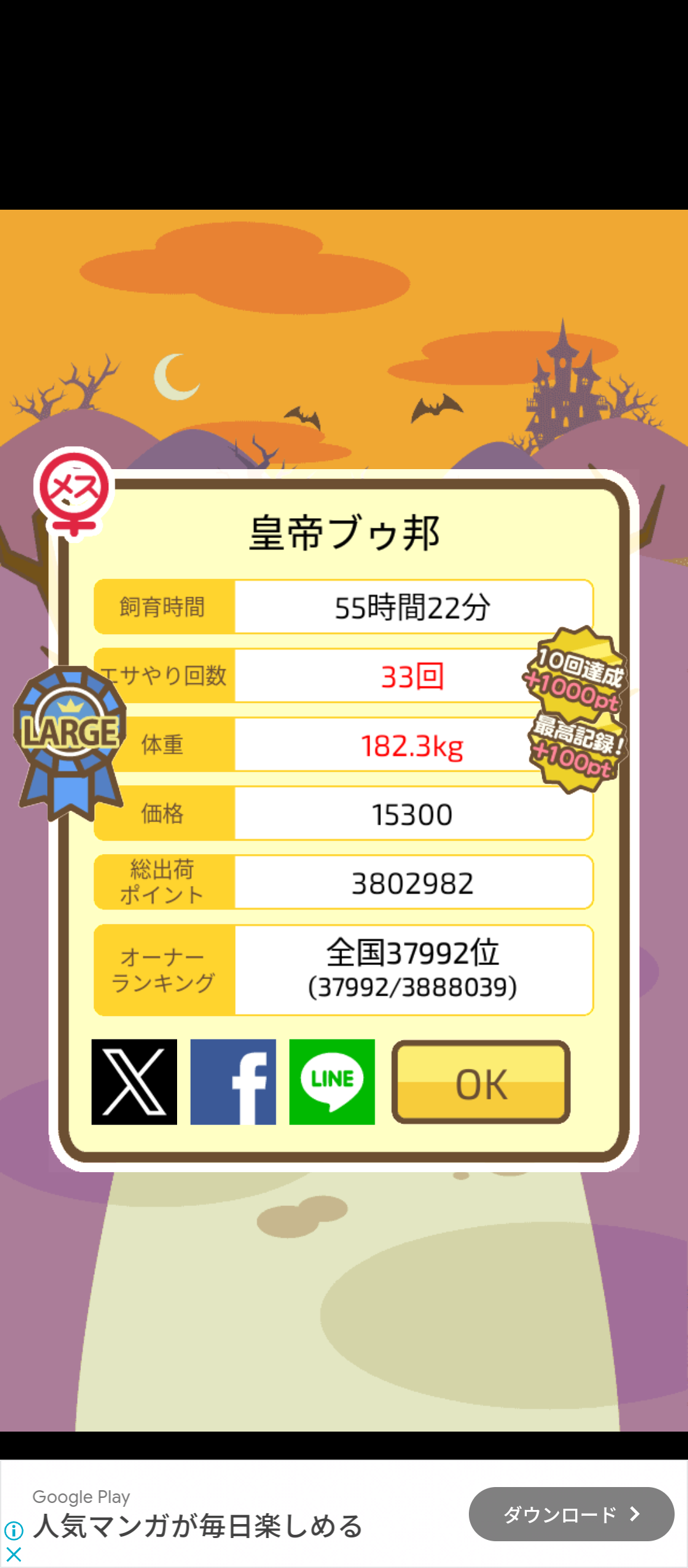Open the ad info icon
The height and width of the screenshot is (1568, 688).
(13, 1530)
